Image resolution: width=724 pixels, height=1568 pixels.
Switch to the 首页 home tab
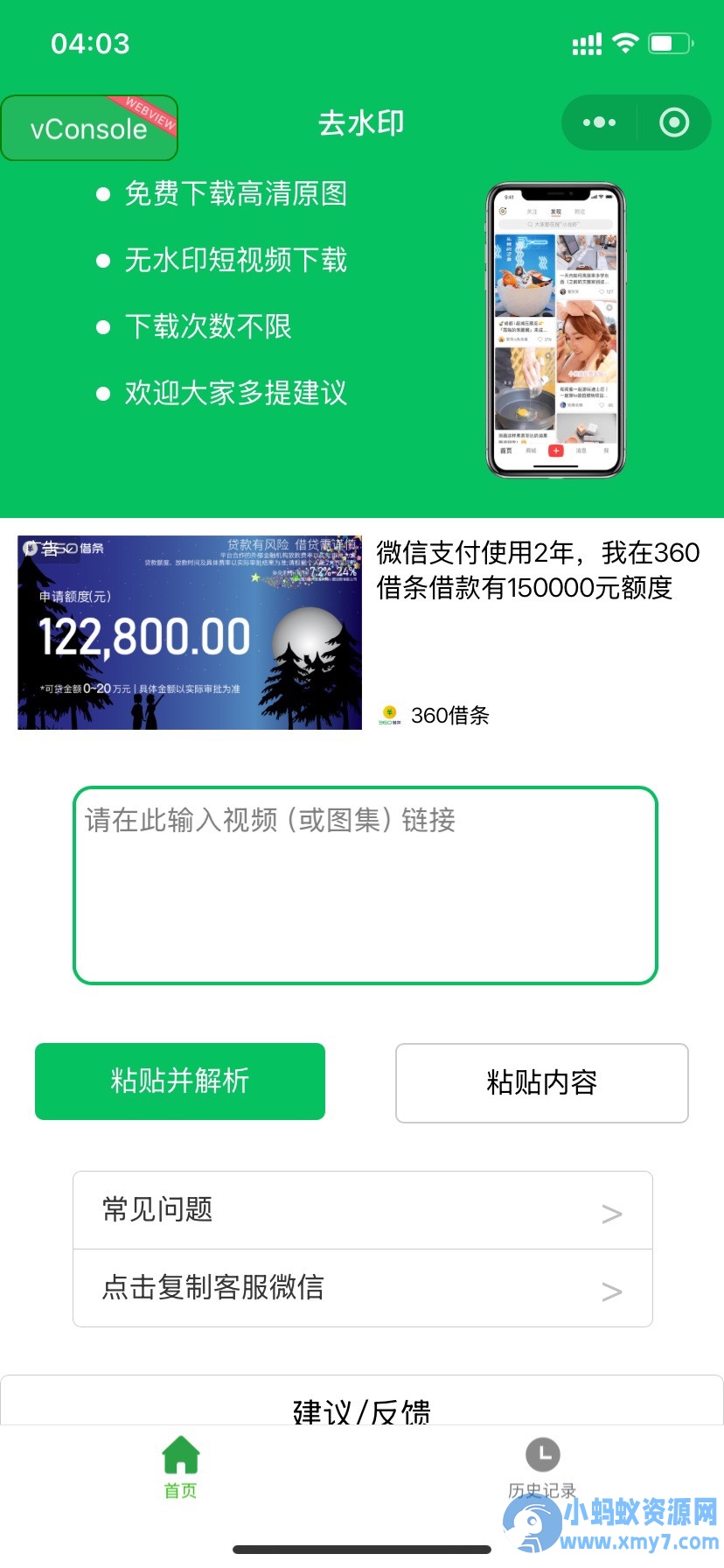[x=181, y=1467]
